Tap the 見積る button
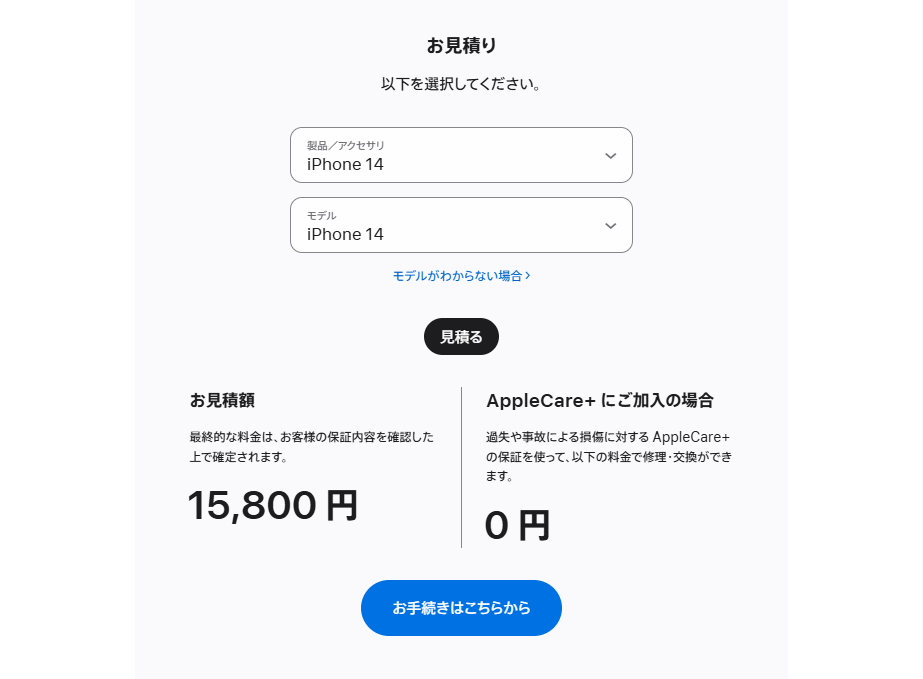Screen dimensions: 923x679 pos(461,337)
